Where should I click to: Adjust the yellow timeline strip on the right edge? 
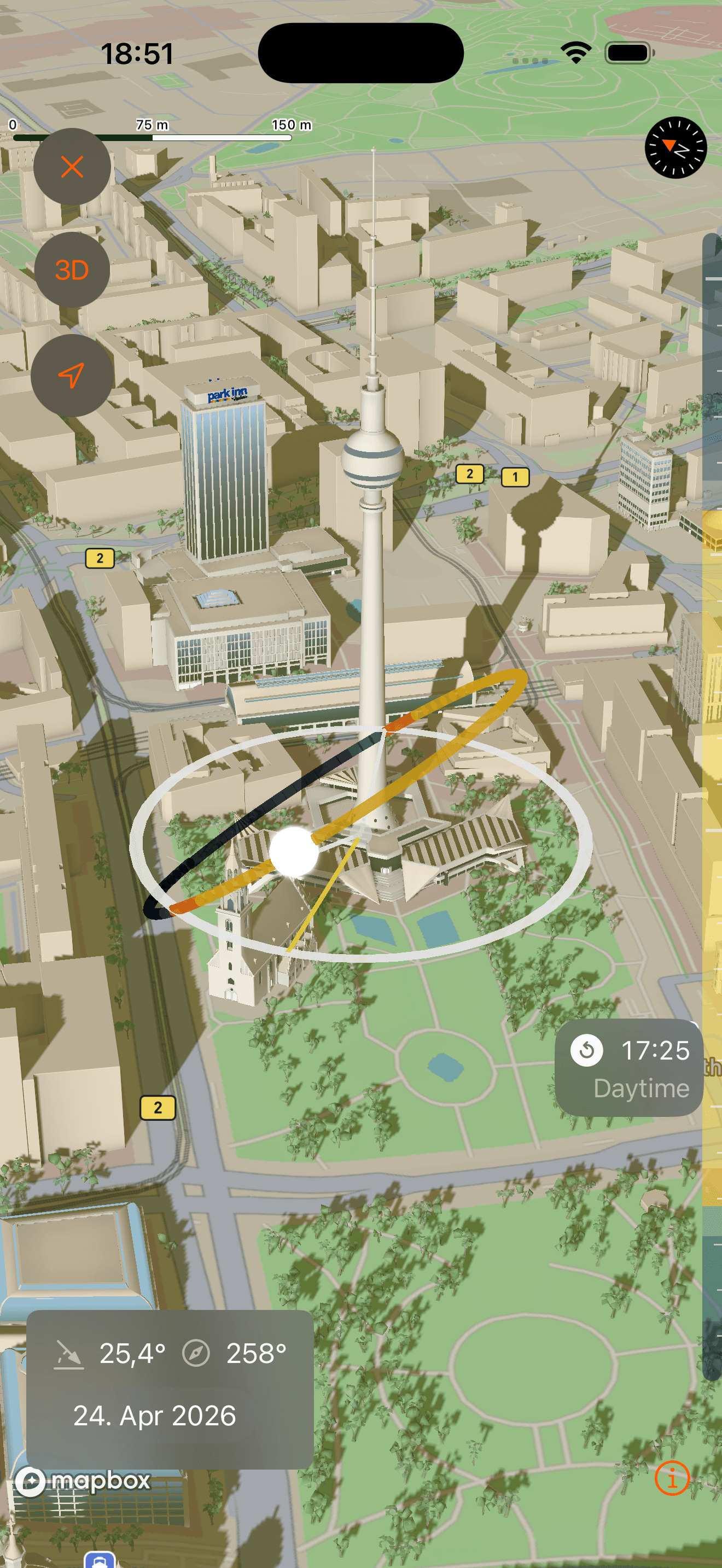pyautogui.click(x=712, y=852)
